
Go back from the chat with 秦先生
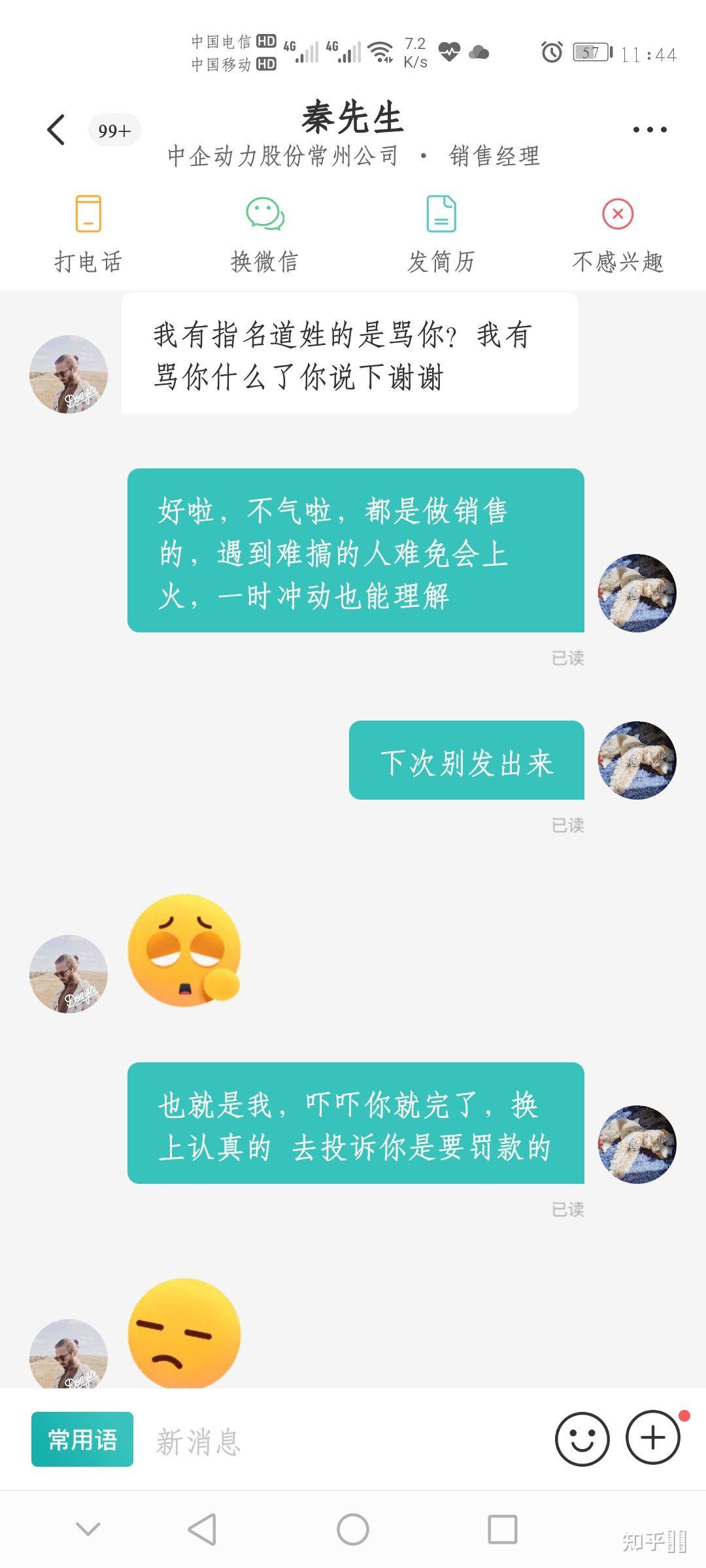(x=57, y=129)
